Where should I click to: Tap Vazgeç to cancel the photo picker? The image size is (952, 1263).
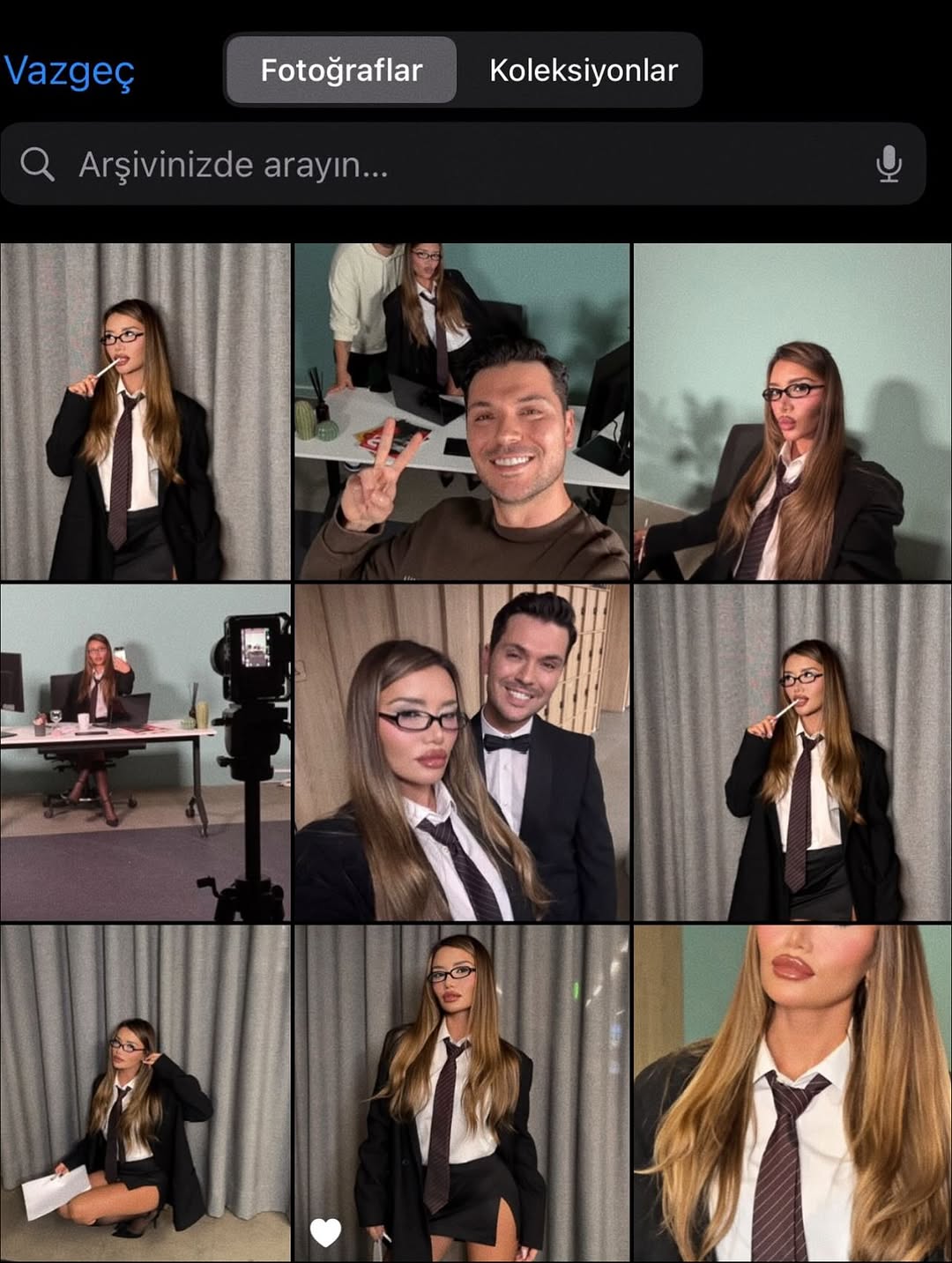coord(70,71)
